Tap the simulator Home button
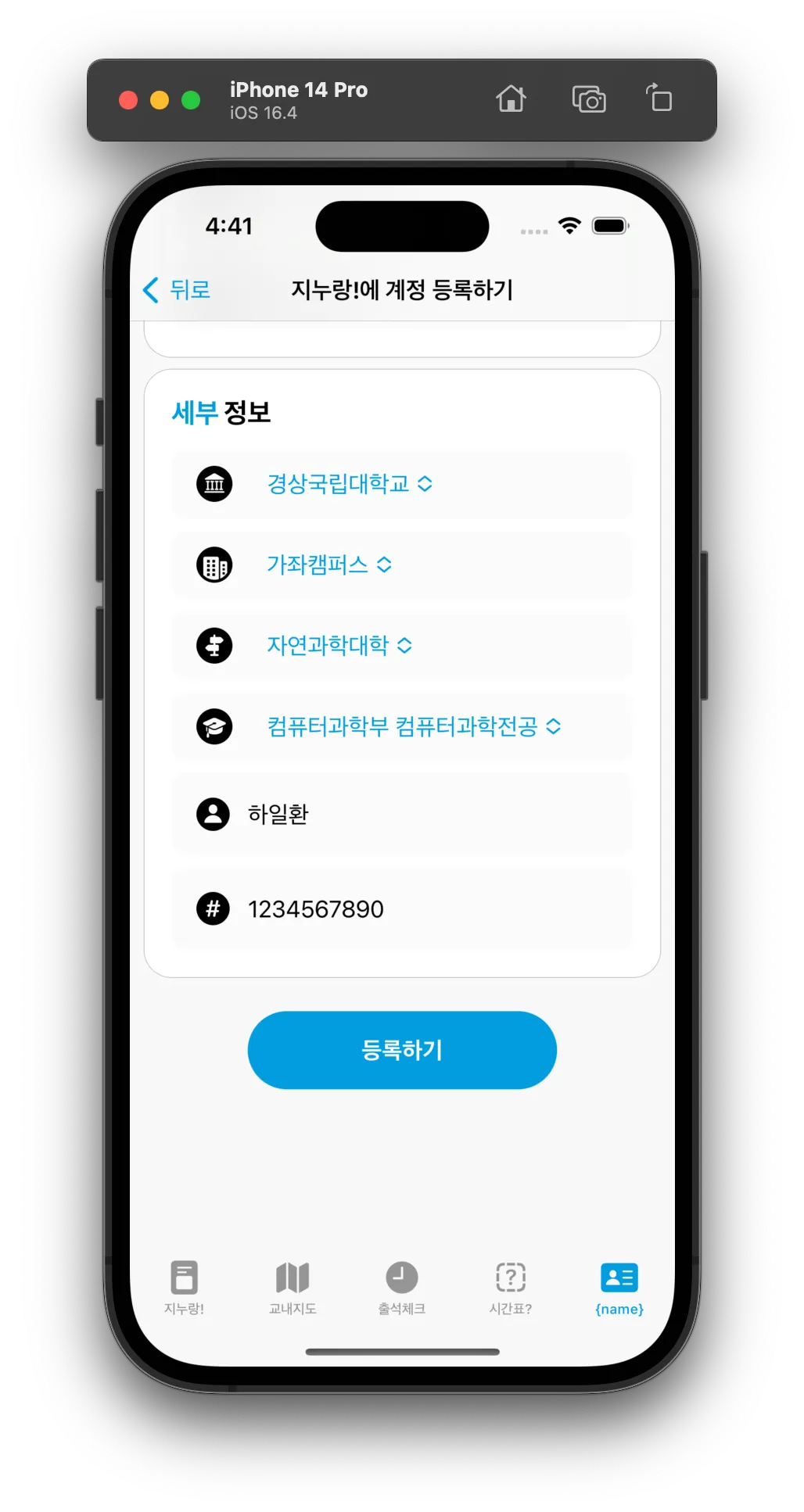Screen dimensions: 804x1512 (x=511, y=99)
